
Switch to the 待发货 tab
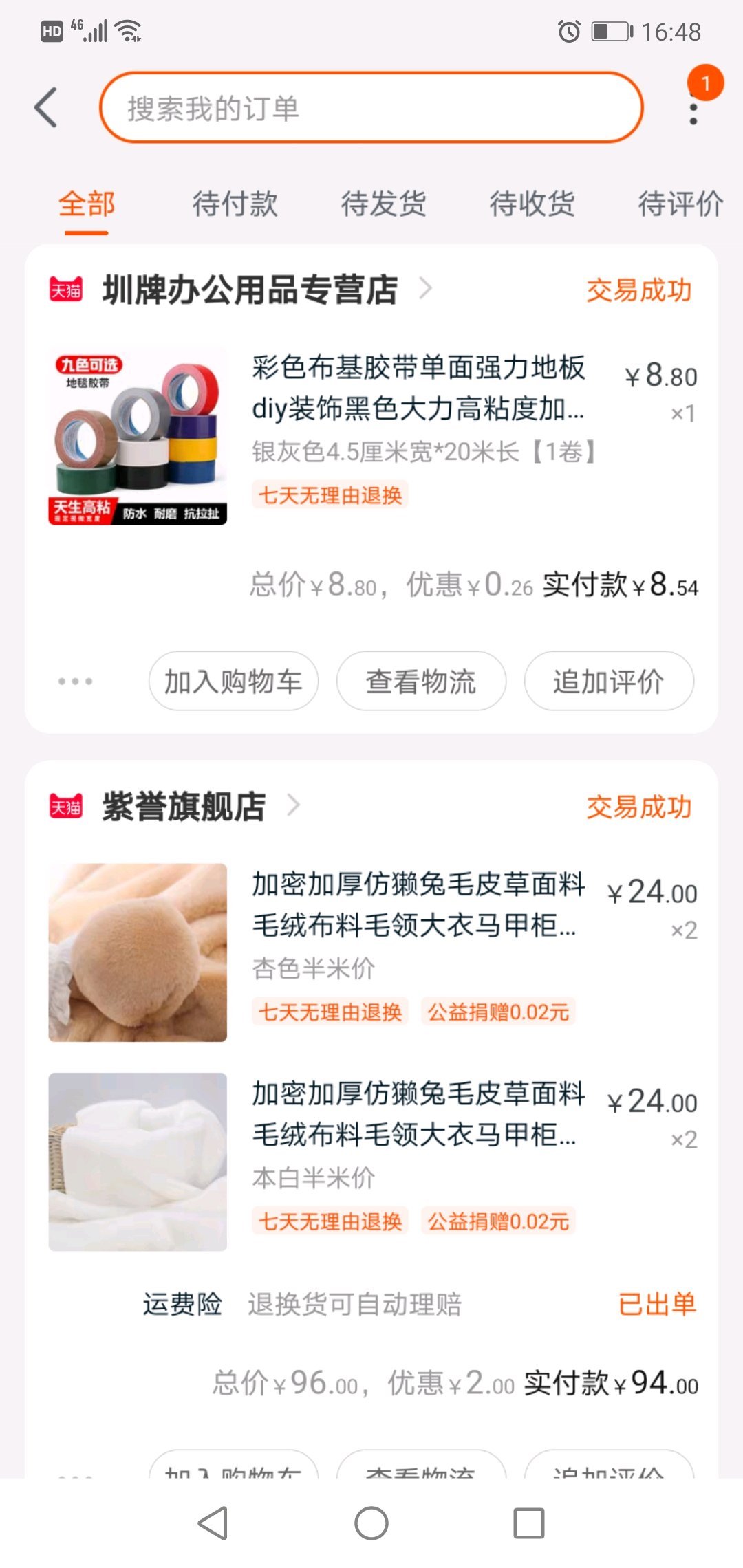click(x=383, y=204)
